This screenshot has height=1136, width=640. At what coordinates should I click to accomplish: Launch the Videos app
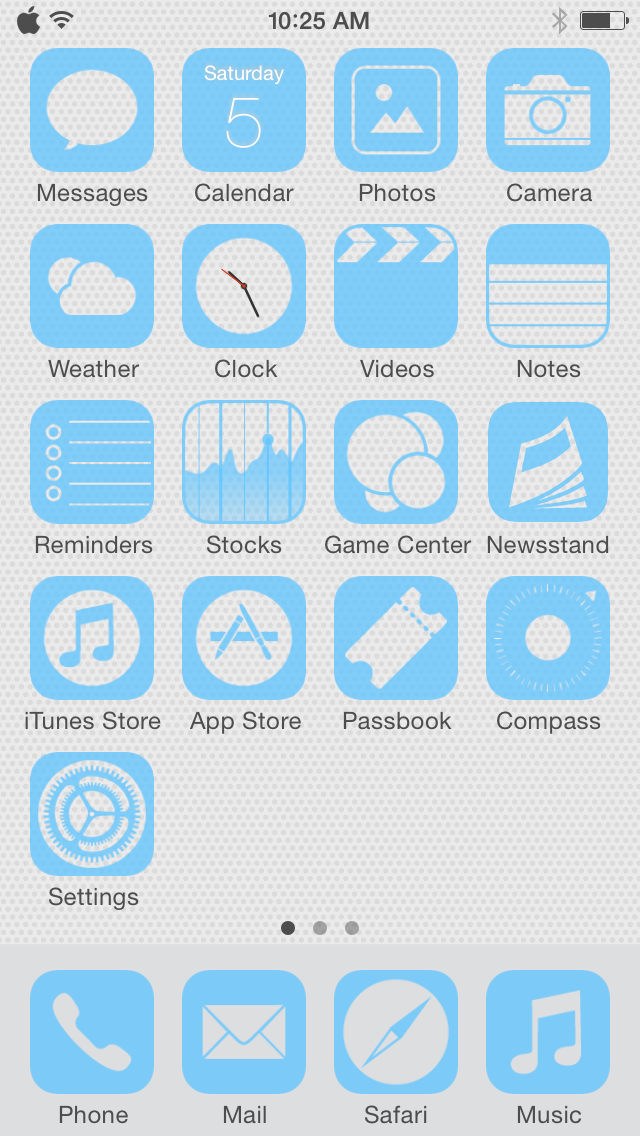click(396, 286)
